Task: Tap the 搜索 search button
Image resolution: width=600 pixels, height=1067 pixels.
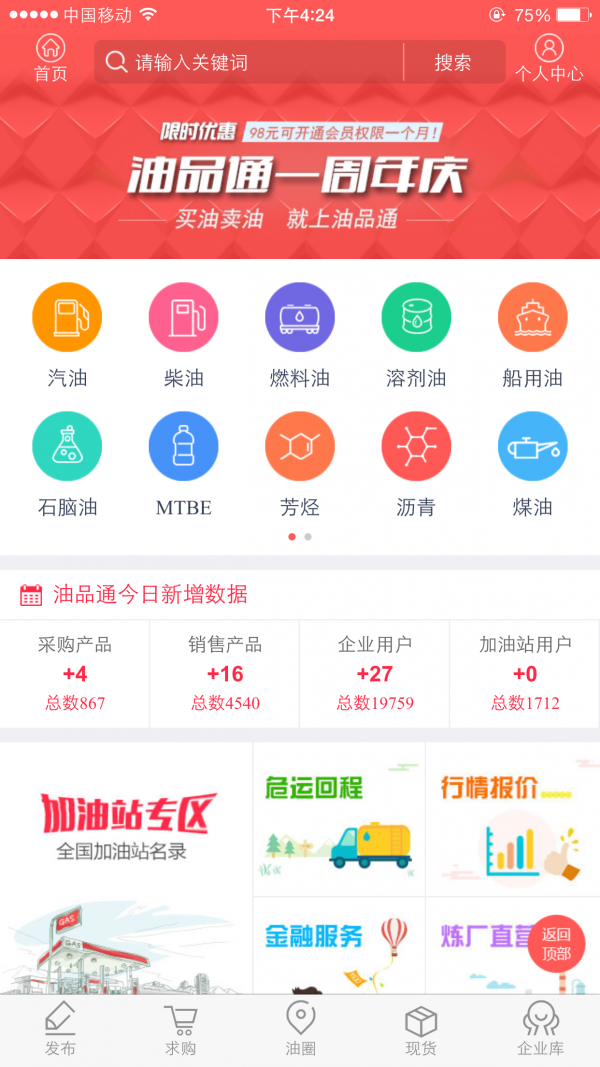Action: point(453,62)
